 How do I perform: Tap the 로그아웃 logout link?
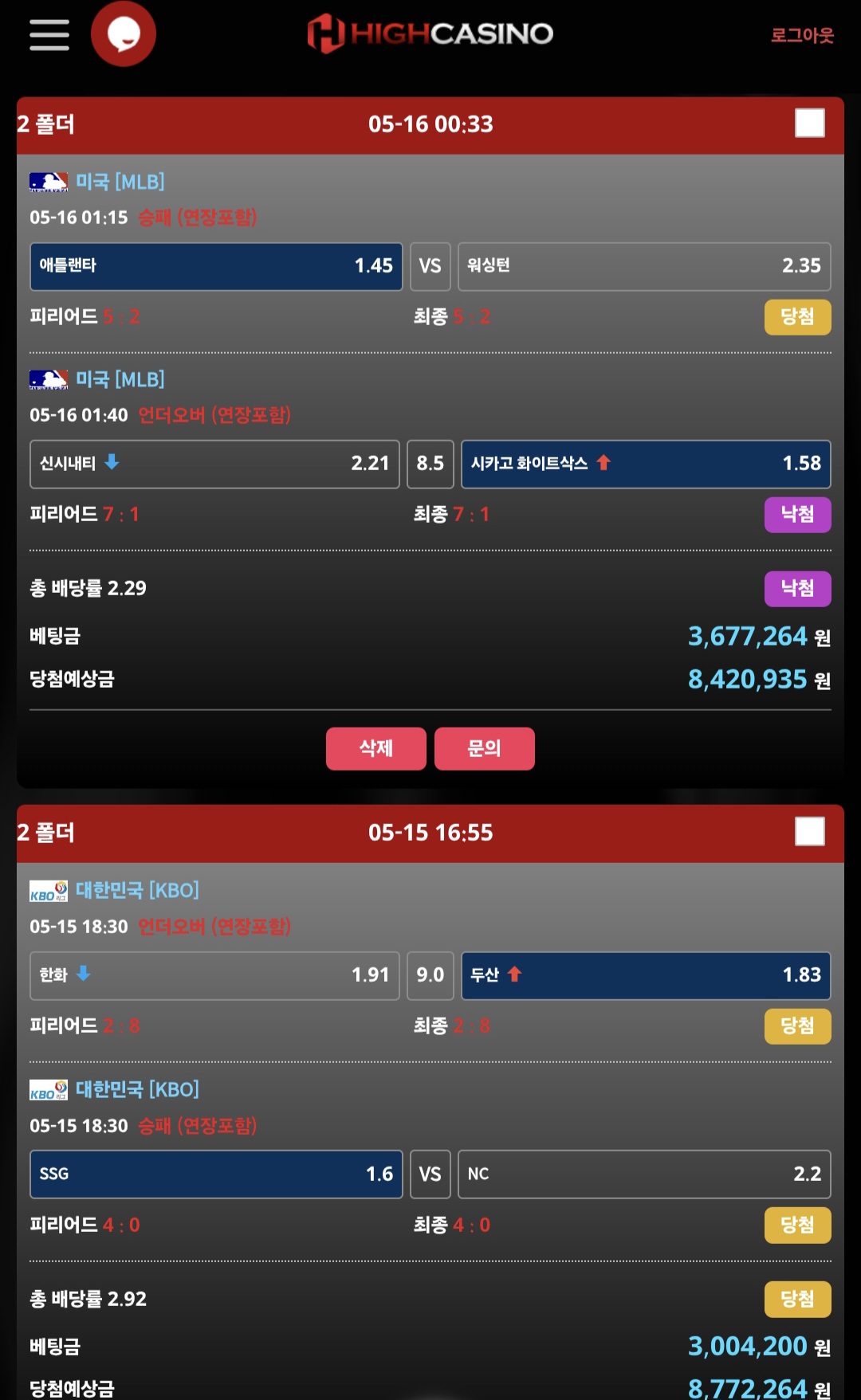point(801,35)
